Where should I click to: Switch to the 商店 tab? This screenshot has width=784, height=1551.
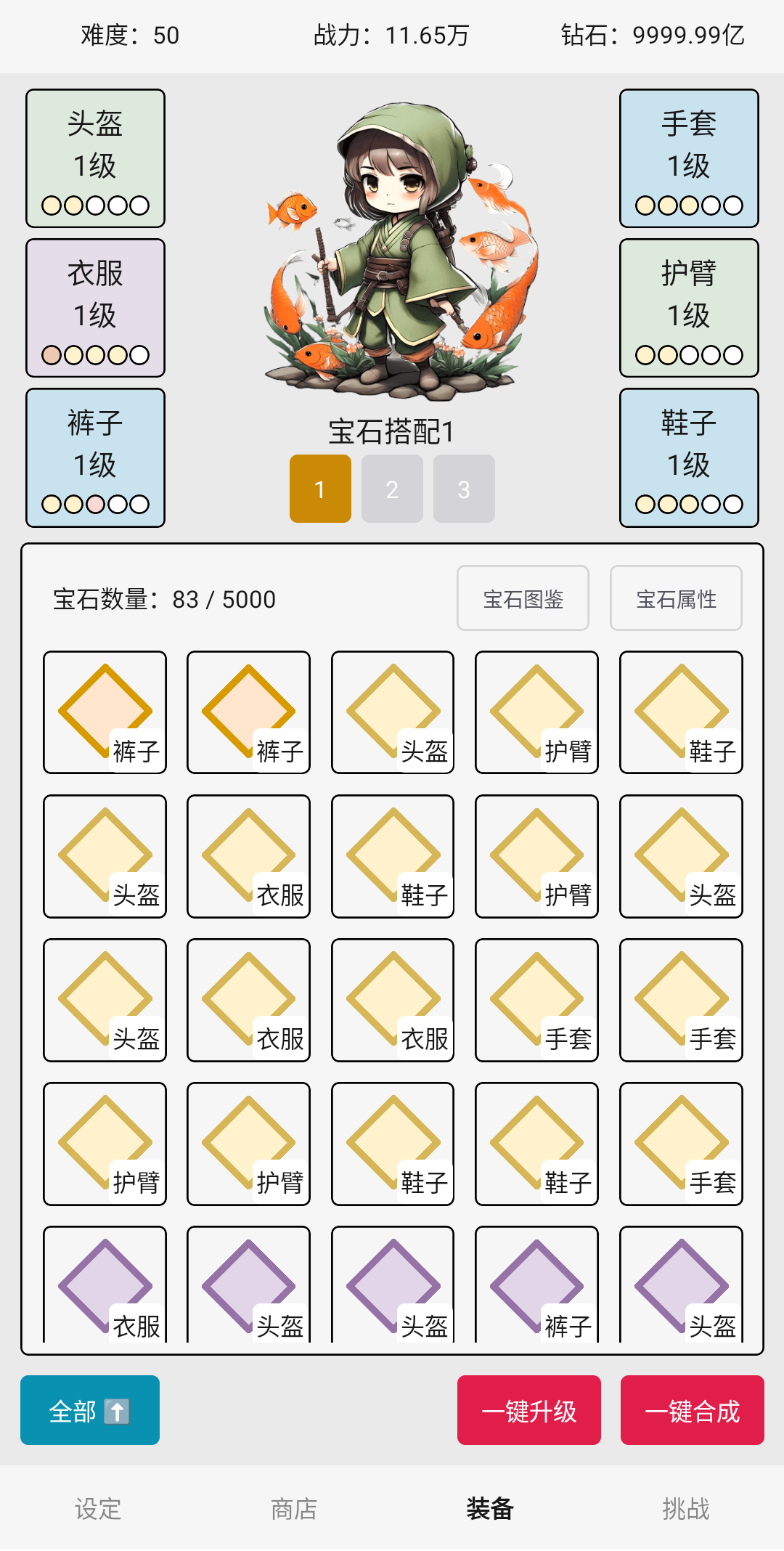pyautogui.click(x=294, y=1509)
